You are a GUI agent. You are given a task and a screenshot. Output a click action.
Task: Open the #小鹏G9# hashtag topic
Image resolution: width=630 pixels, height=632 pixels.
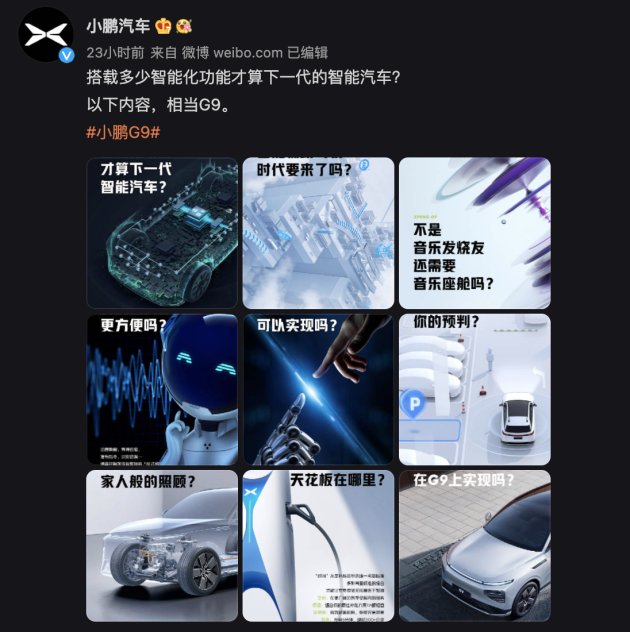point(124,132)
